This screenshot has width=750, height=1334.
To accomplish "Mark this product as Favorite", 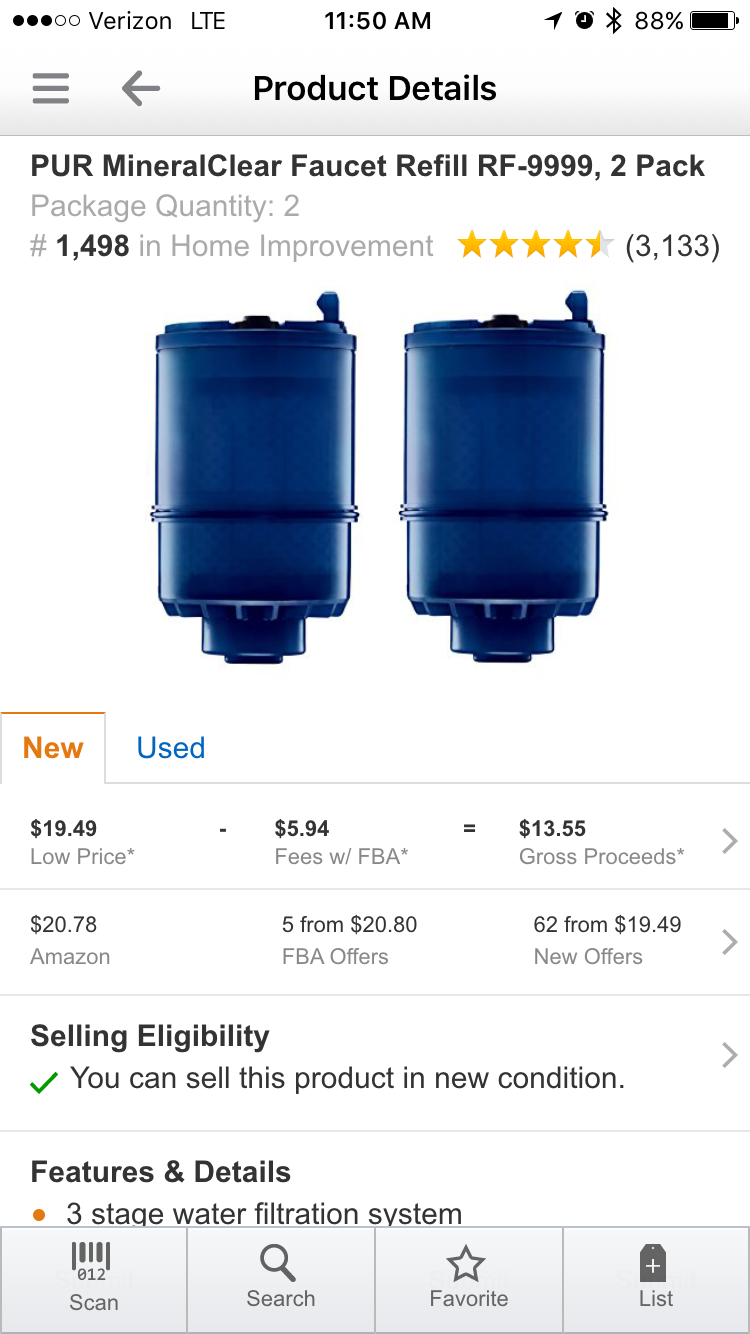I will (468, 1278).
